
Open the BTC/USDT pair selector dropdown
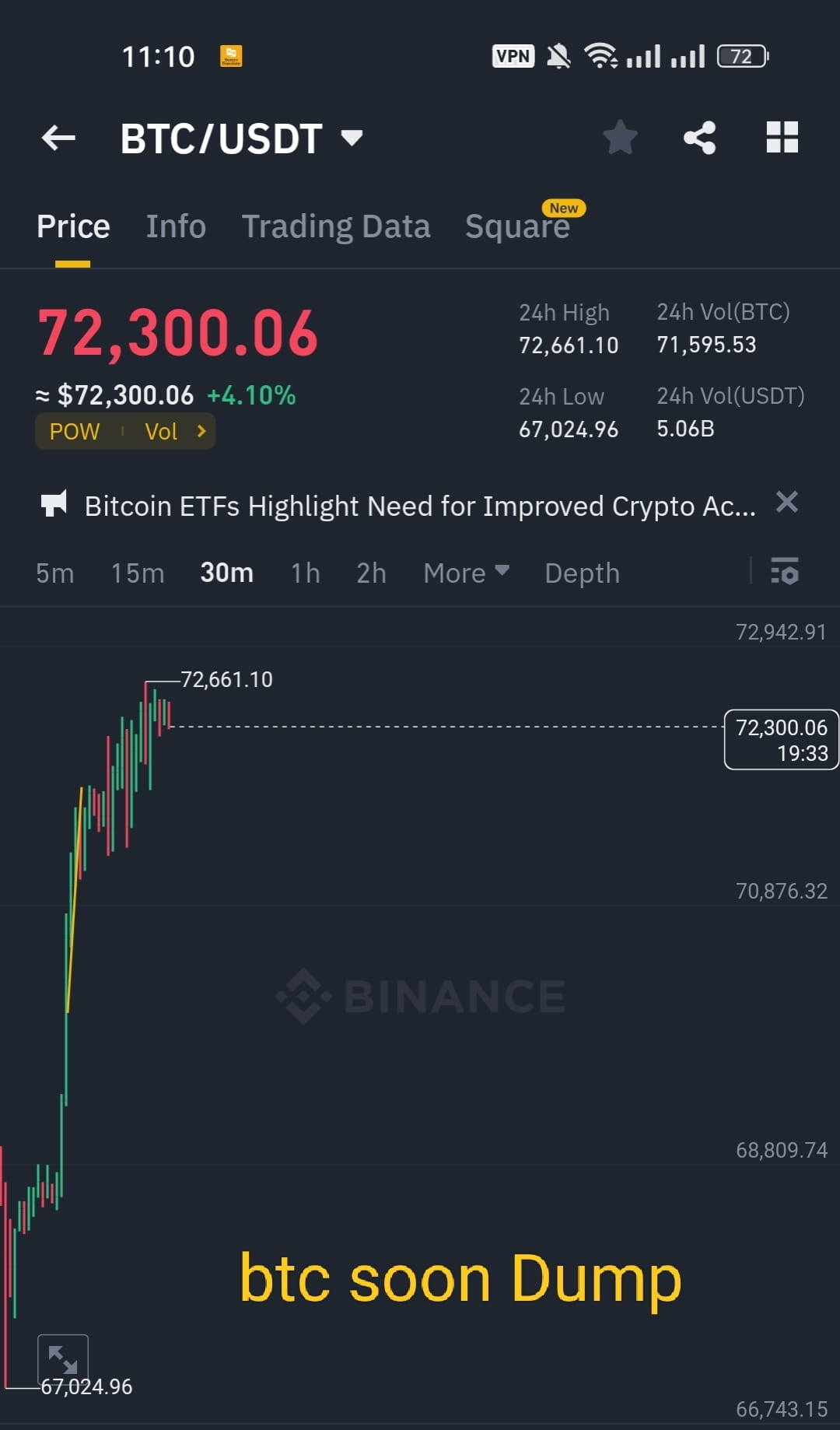[350, 138]
